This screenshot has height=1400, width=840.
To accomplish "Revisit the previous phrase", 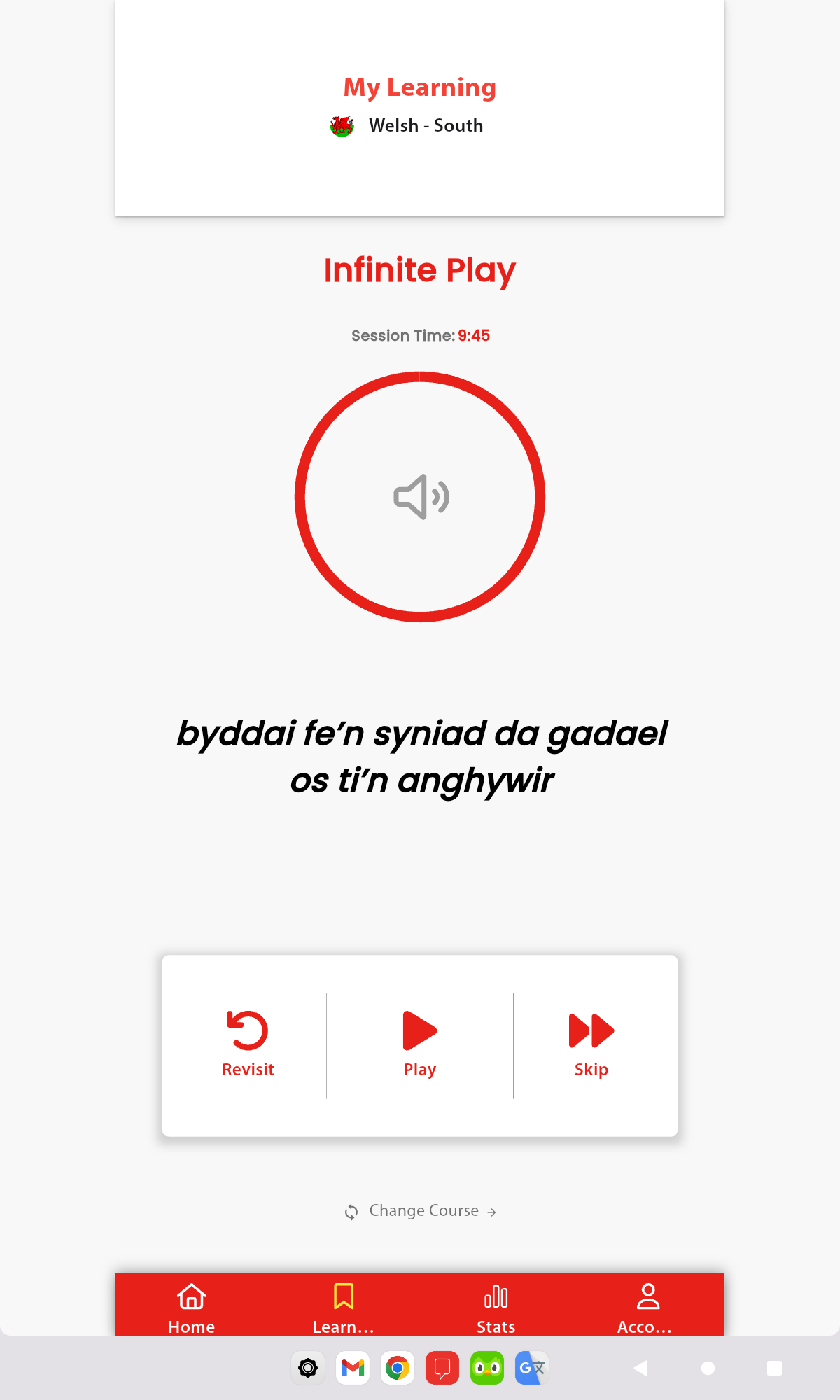I will (248, 1043).
